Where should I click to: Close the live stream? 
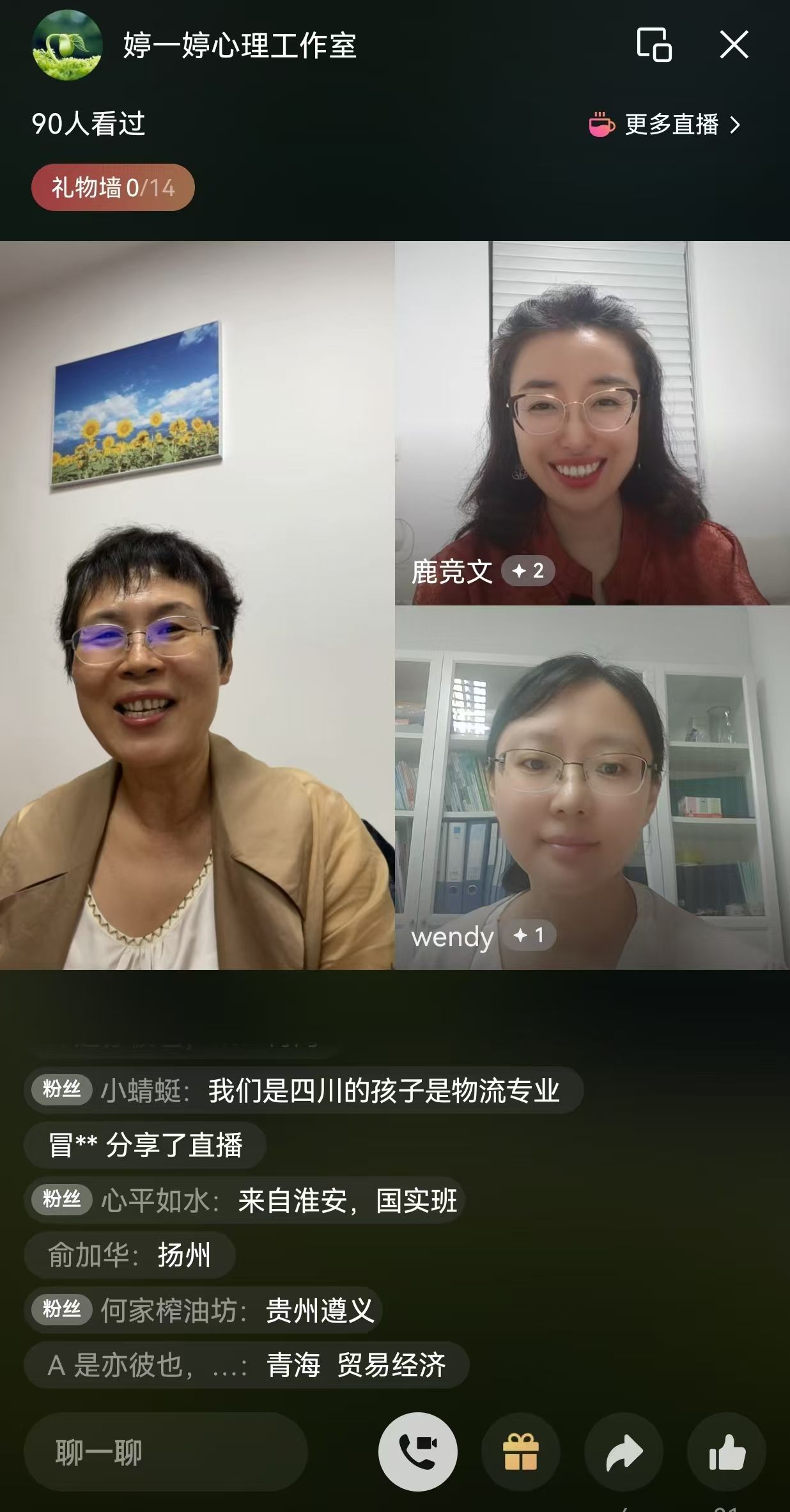coord(734,45)
